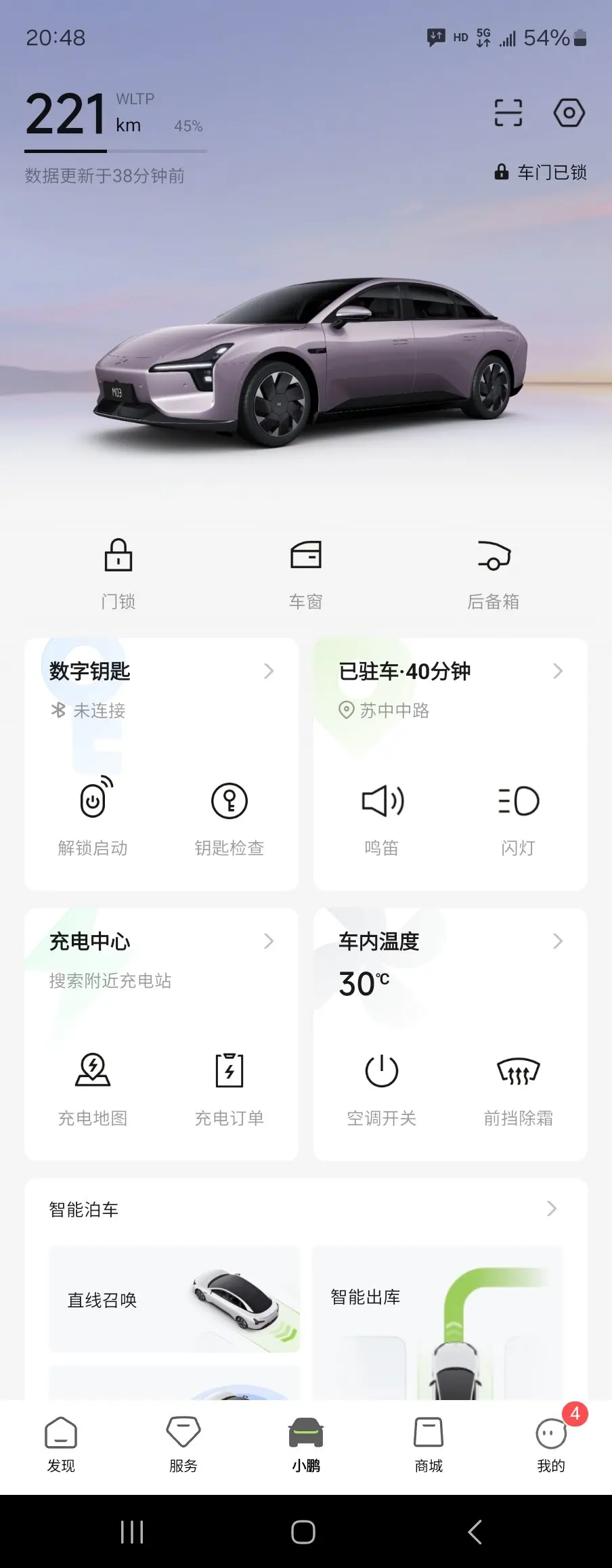Open vehicle settings hexagon icon

(569, 113)
